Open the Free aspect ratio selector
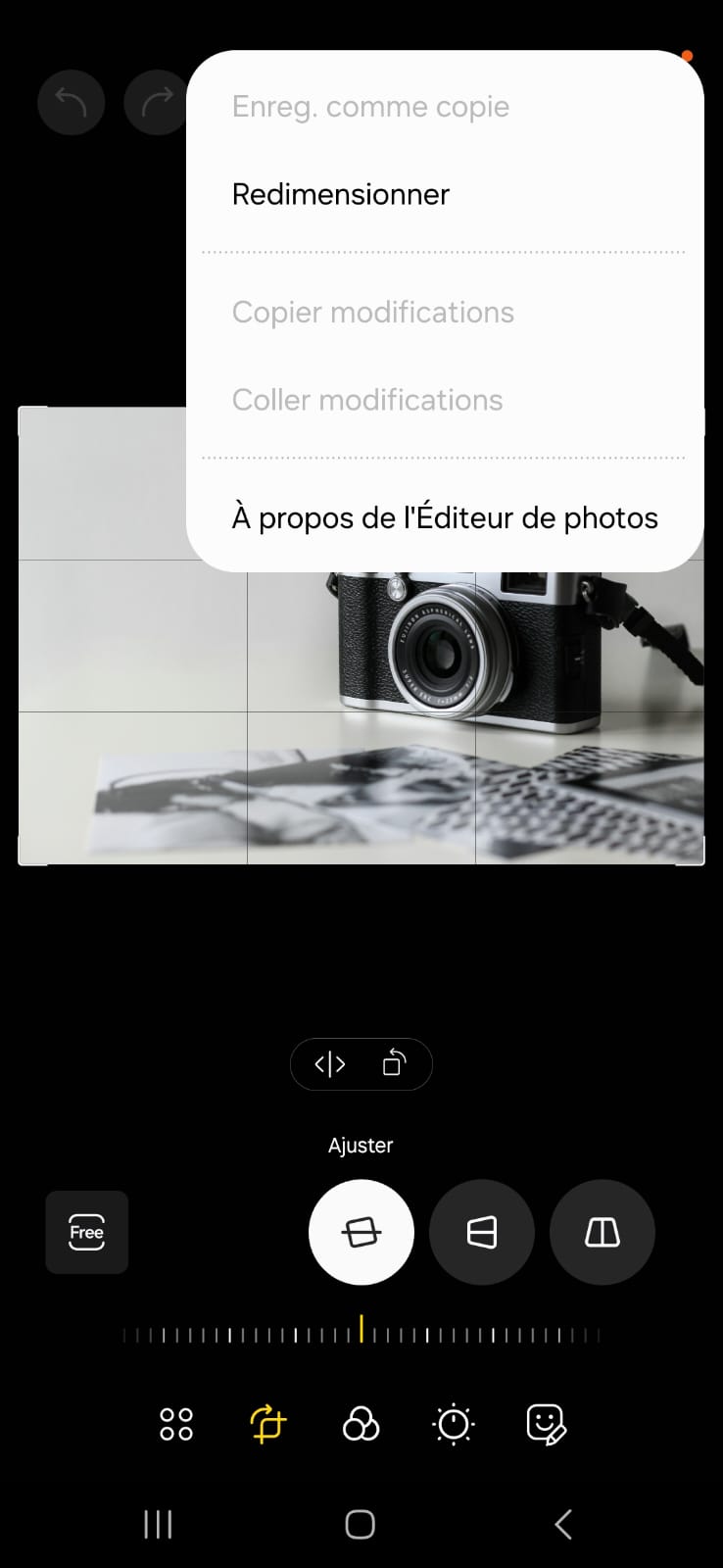723x1568 pixels. point(86,1232)
